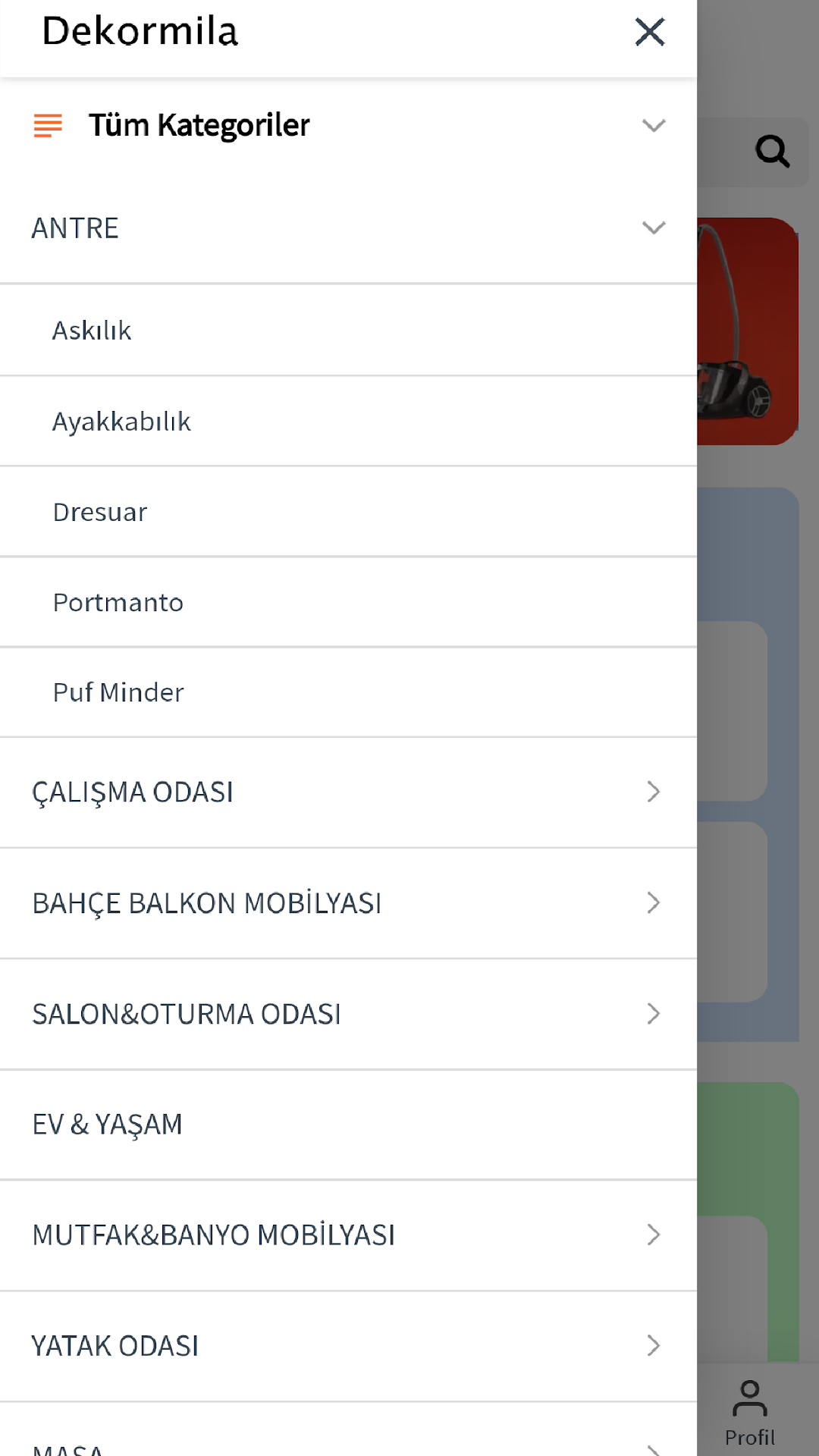
Task: Select Ayakkabılık from the ANTRE list
Action: click(121, 422)
